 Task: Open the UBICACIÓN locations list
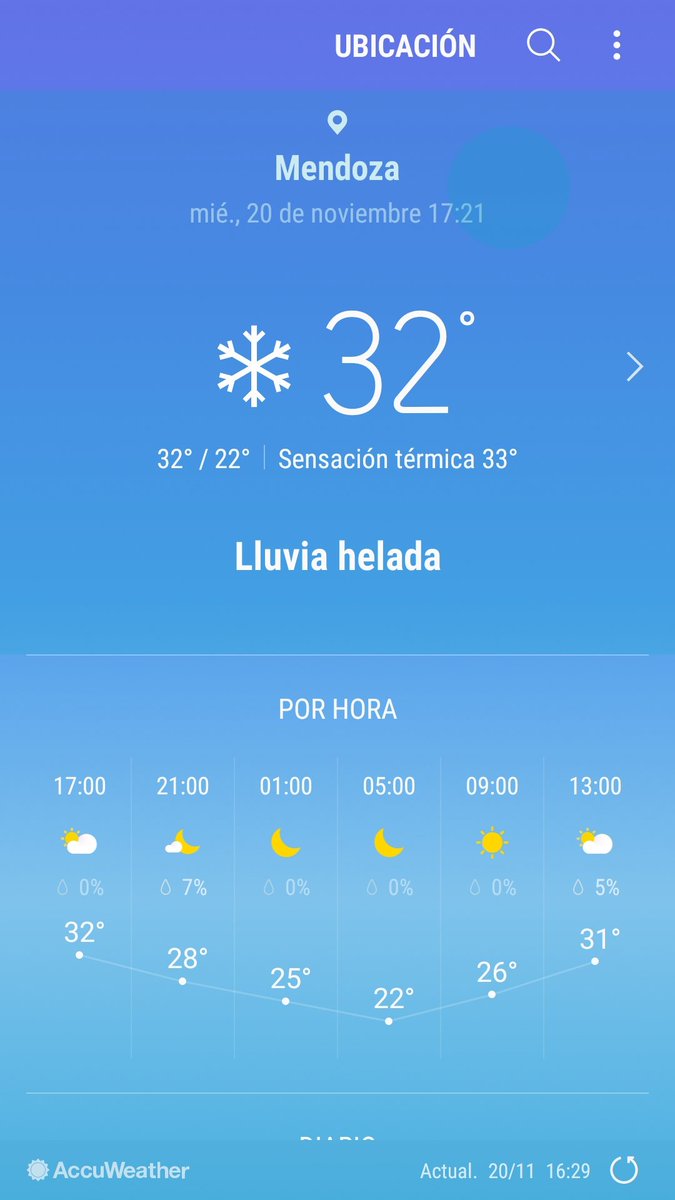(405, 46)
